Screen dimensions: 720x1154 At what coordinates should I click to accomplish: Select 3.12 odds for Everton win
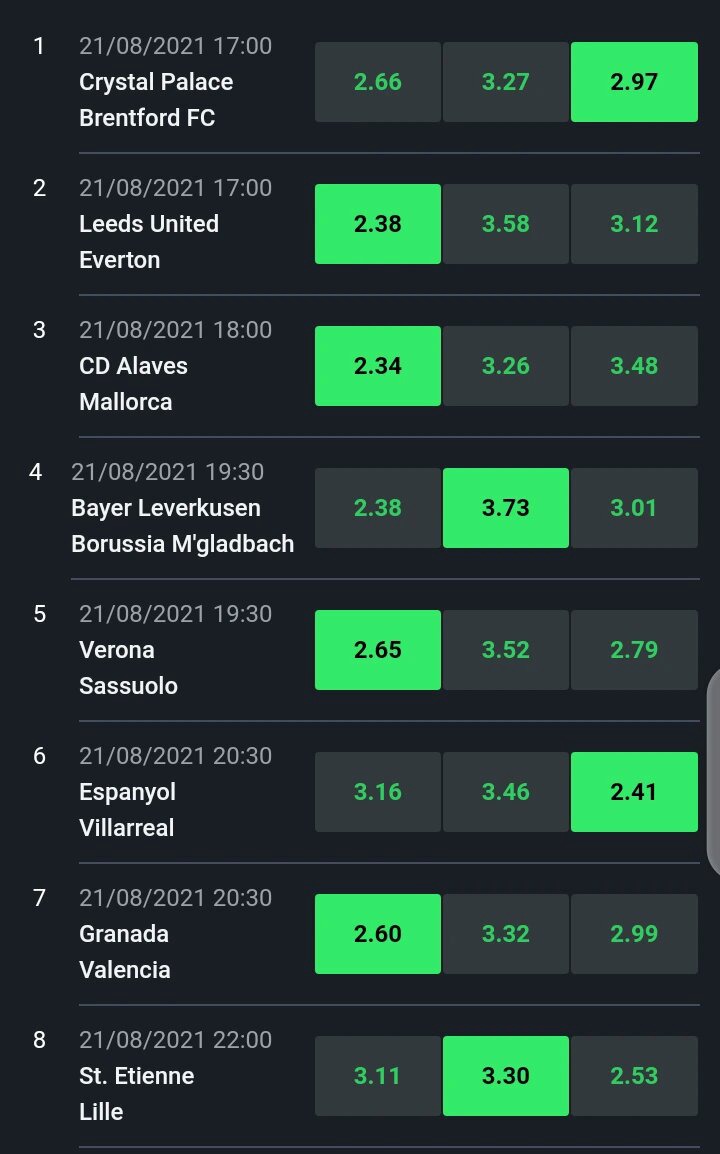pos(634,224)
